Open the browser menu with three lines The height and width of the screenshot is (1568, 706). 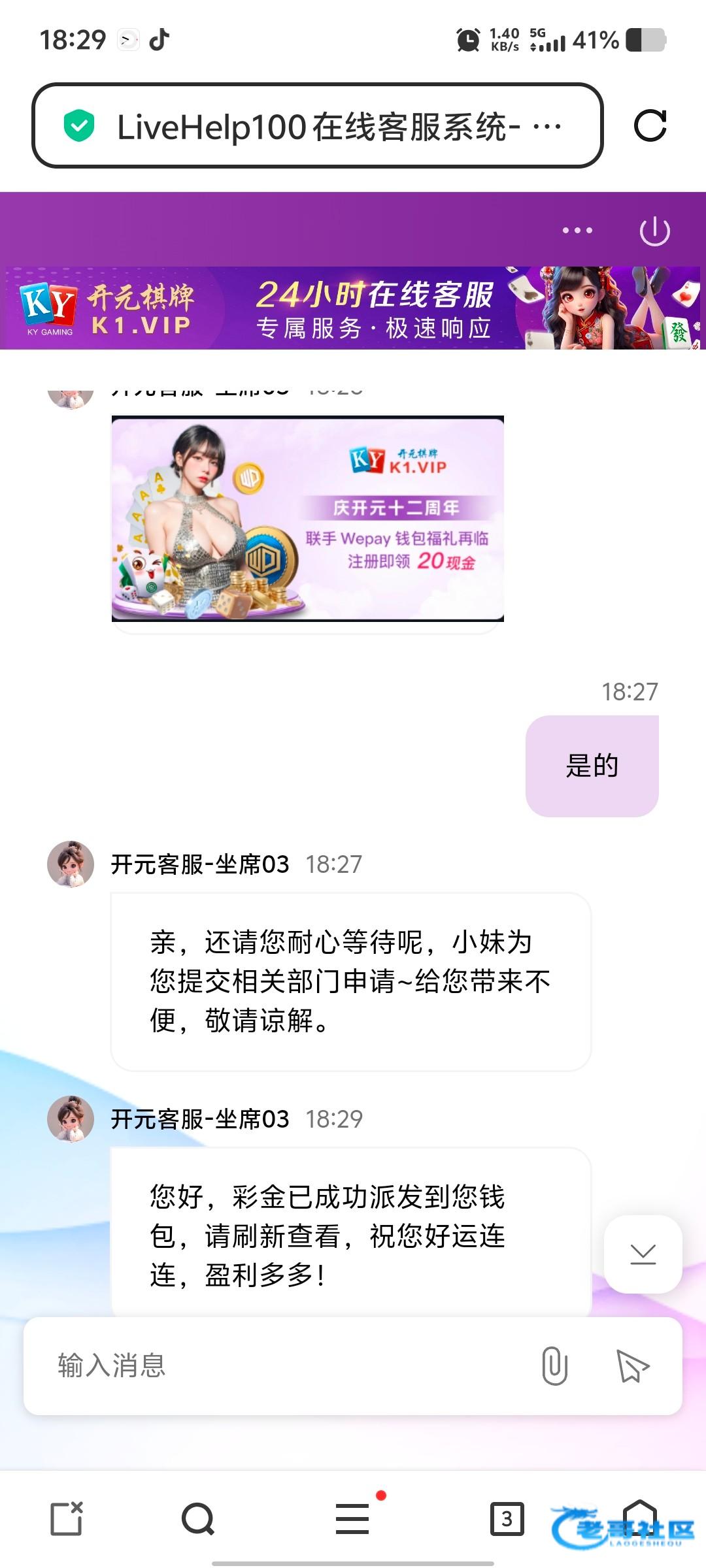pyautogui.click(x=352, y=1518)
